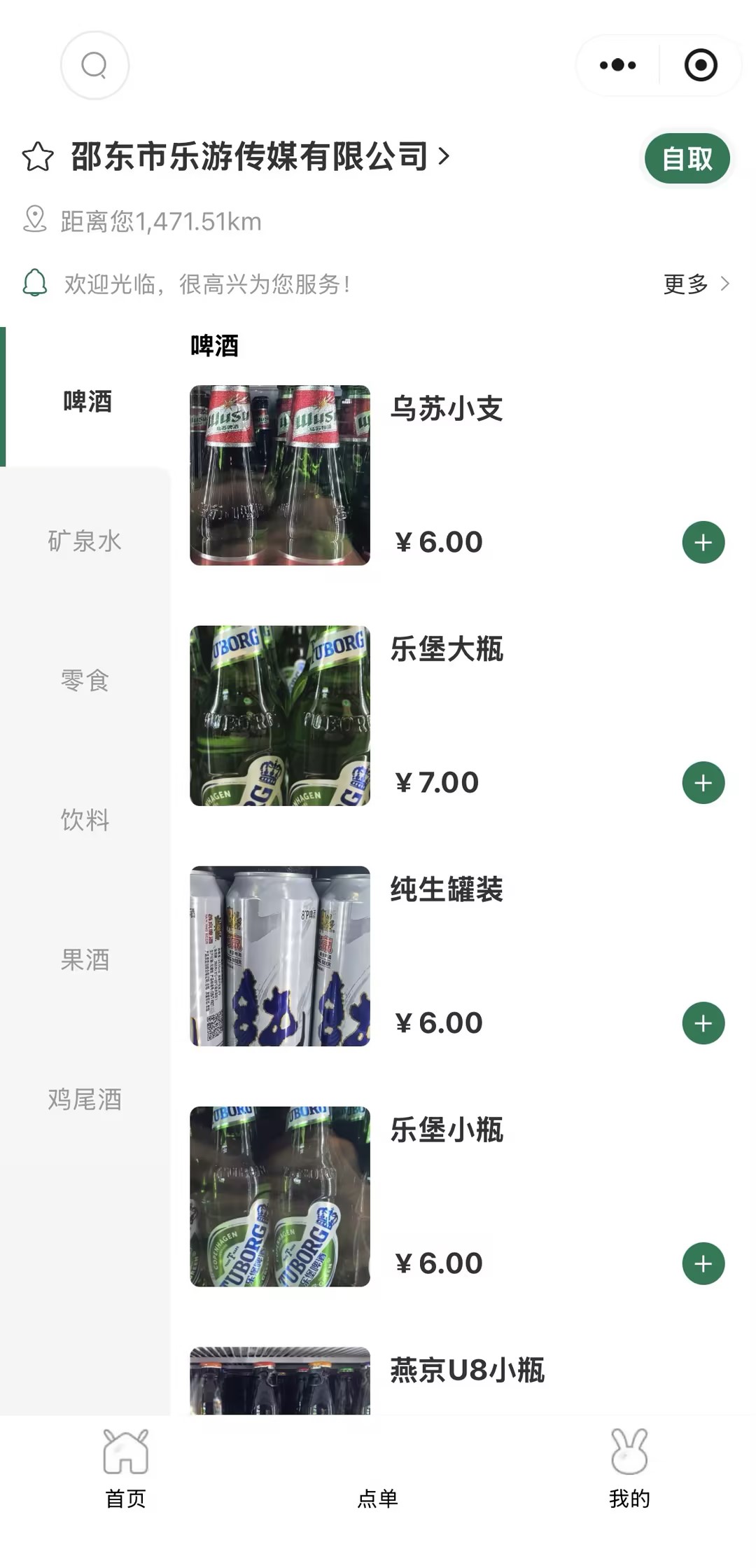Open store details for 邵东市乐游传媒有限公司
The height and width of the screenshot is (1568, 756).
click(x=259, y=156)
